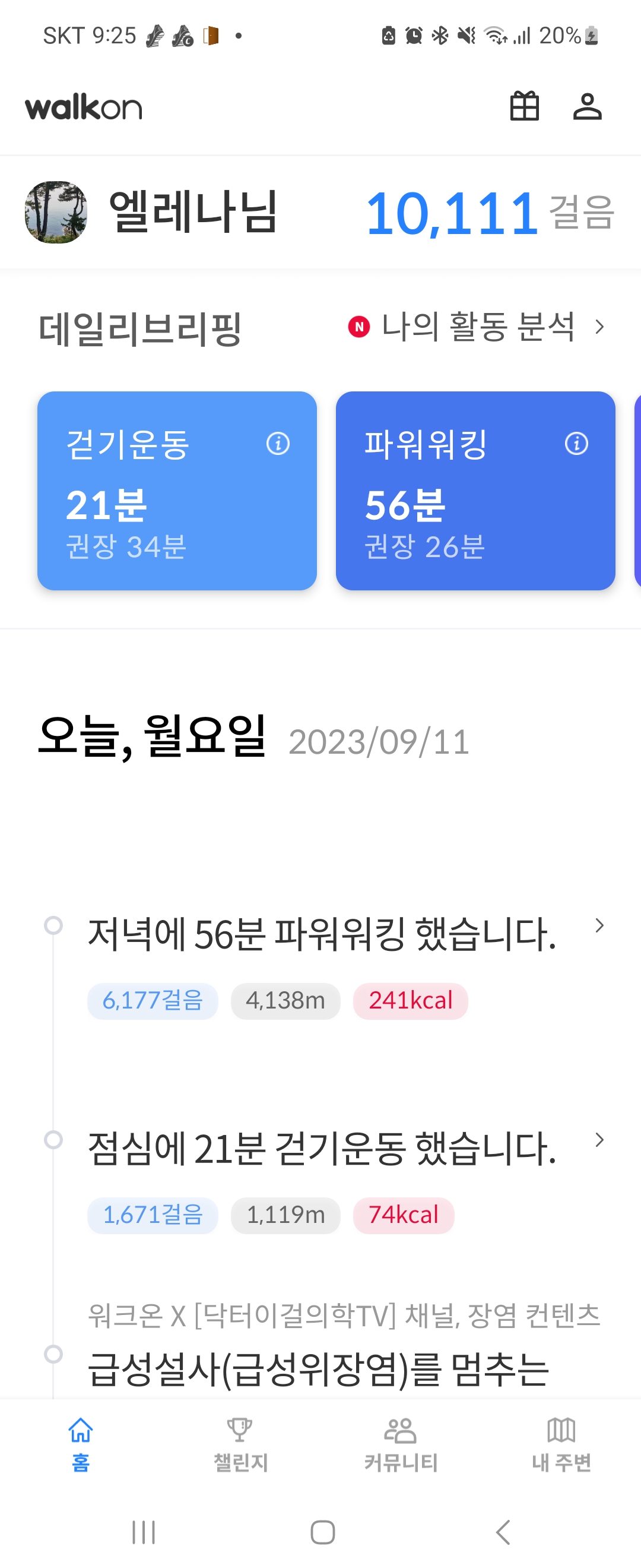Open 저녁에 56분 파워워킹 activity entry
Screen dimensions: 641x1568
(322, 934)
